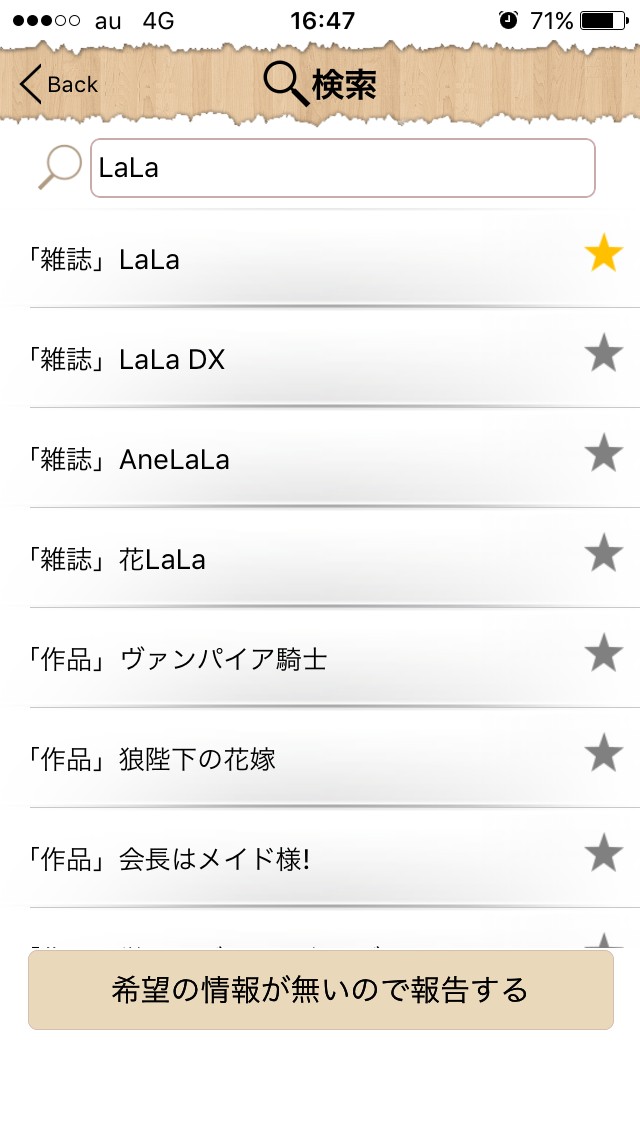Screen dimensions: 640x1136
Task: Focus the search field containing LaLa
Action: (x=342, y=168)
